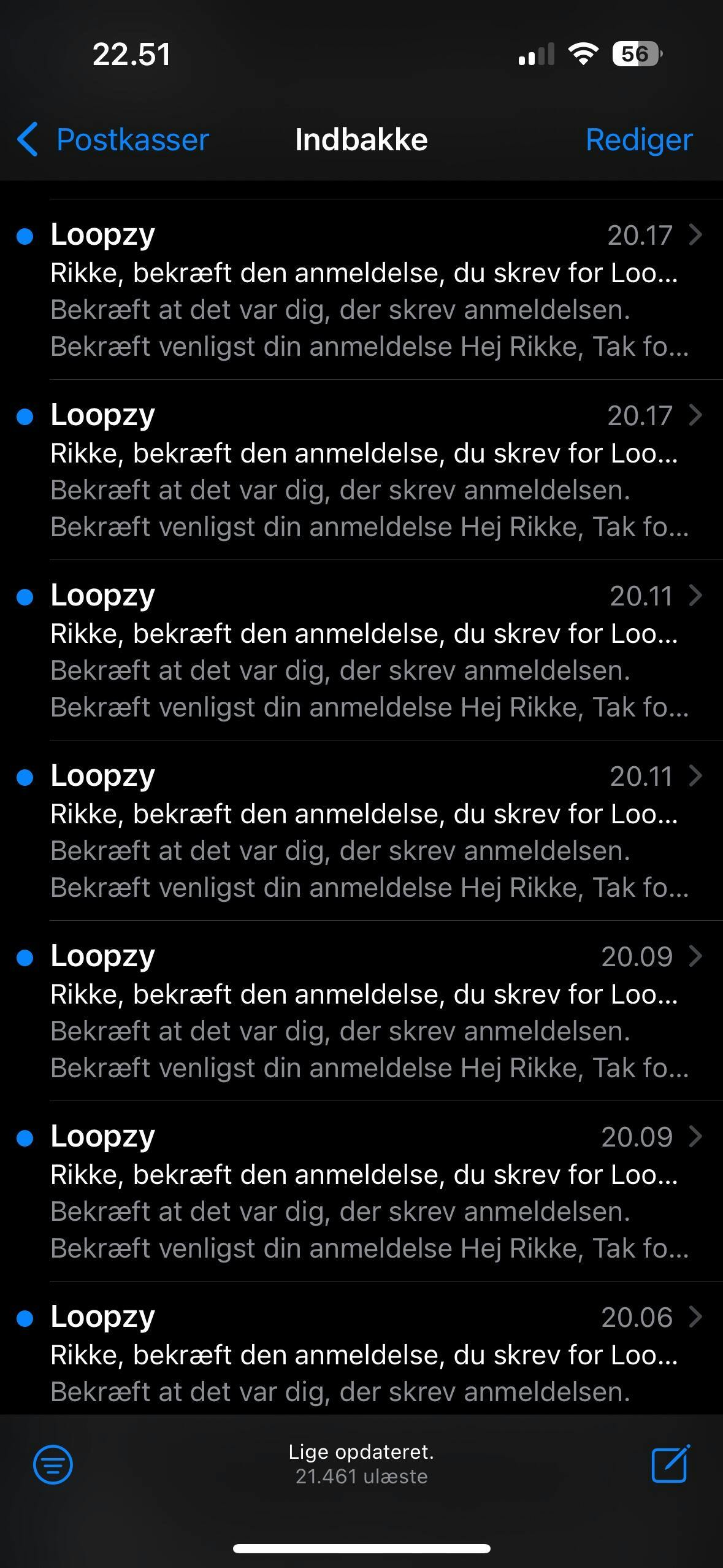Compose a new email
723x1568 pixels.
[670, 1464]
